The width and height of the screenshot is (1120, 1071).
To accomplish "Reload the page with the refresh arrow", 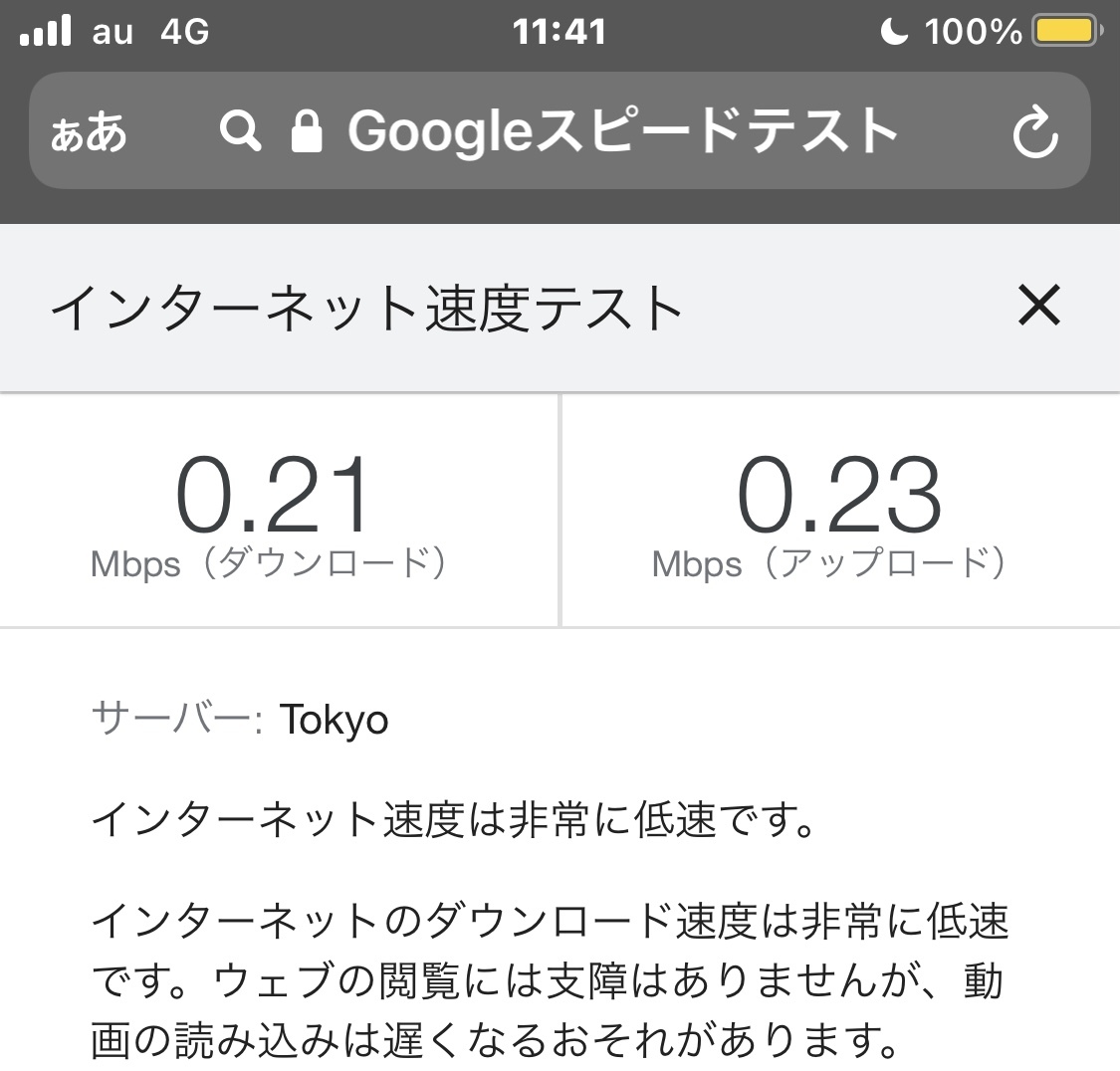I will point(1035,133).
